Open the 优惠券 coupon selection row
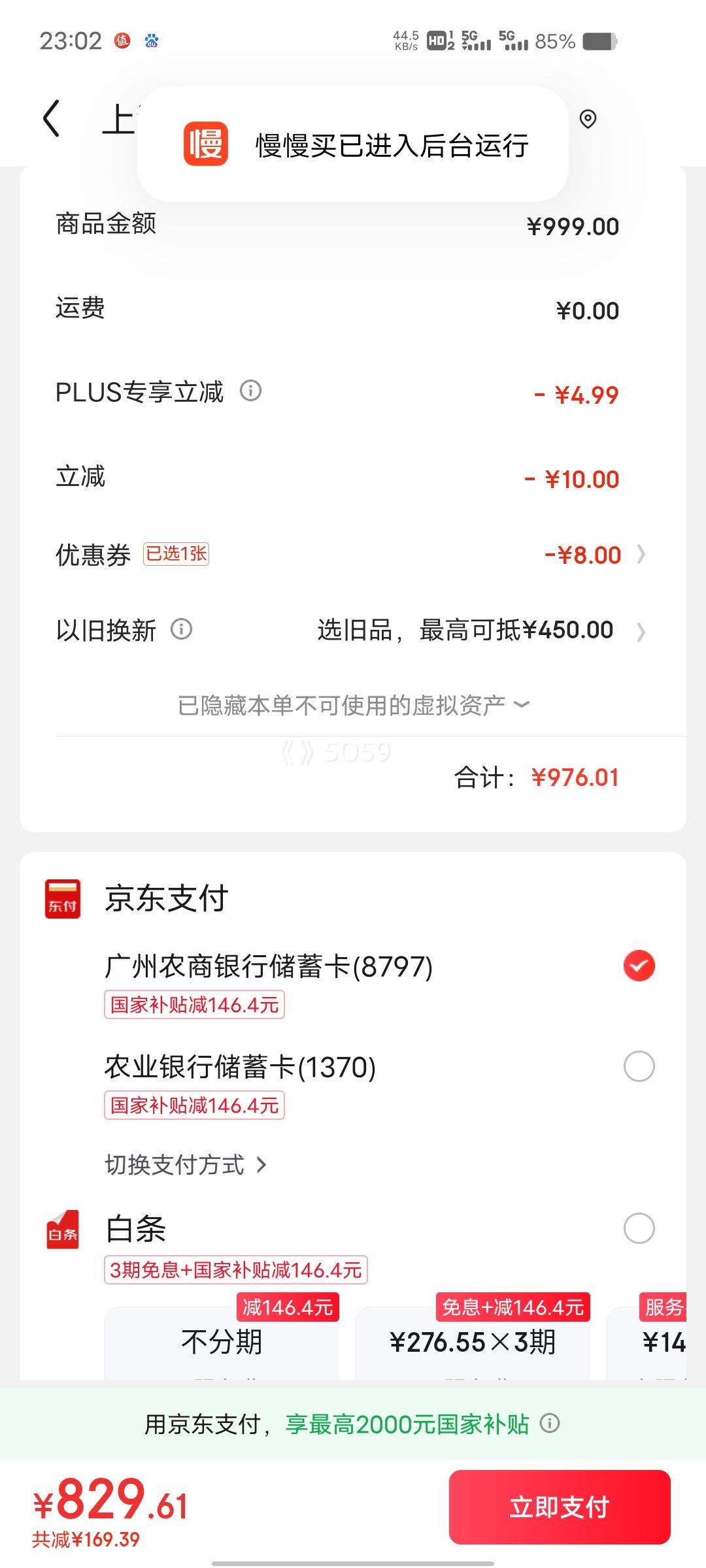 click(353, 555)
